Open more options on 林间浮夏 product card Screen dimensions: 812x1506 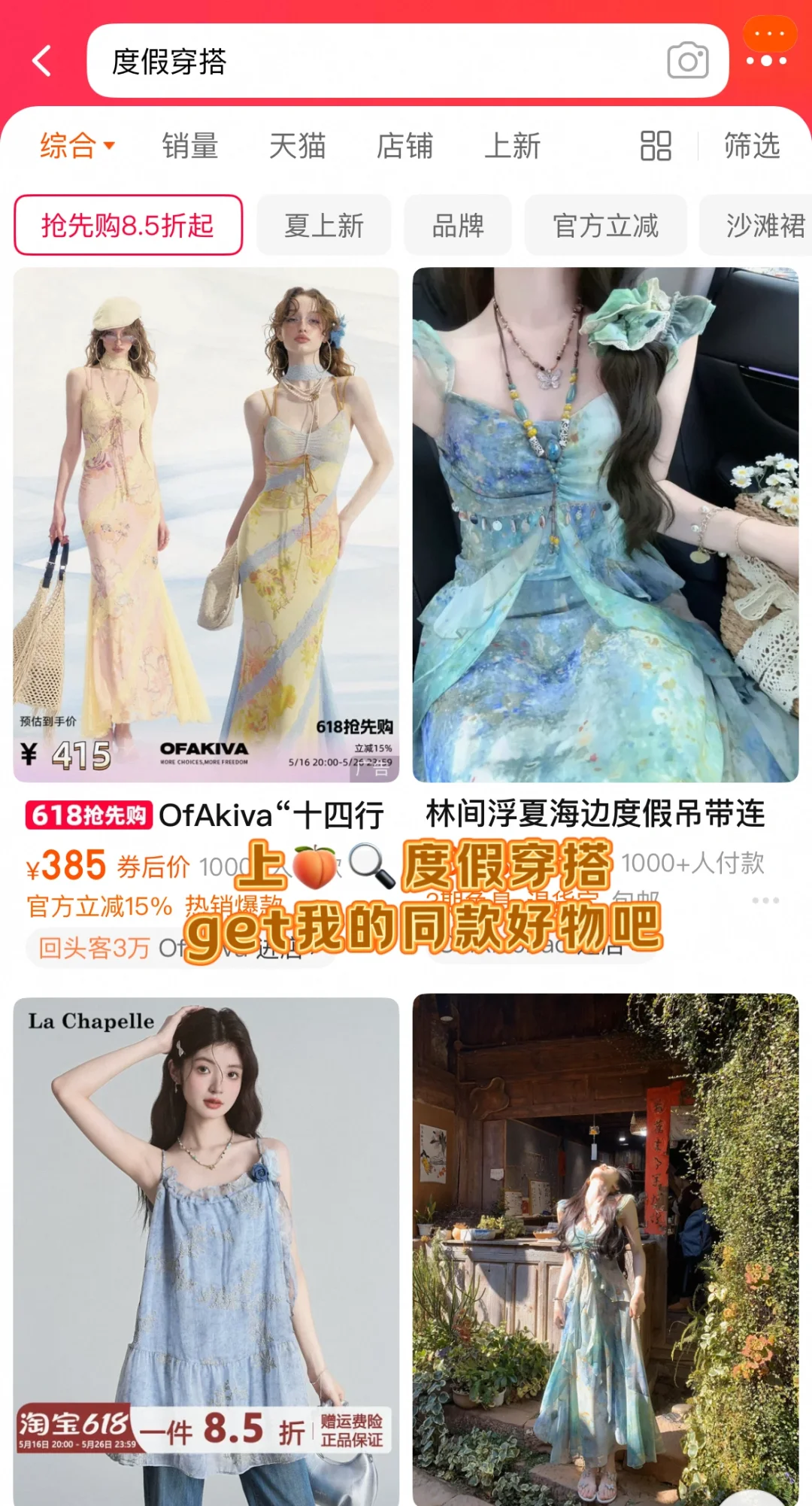[765, 900]
